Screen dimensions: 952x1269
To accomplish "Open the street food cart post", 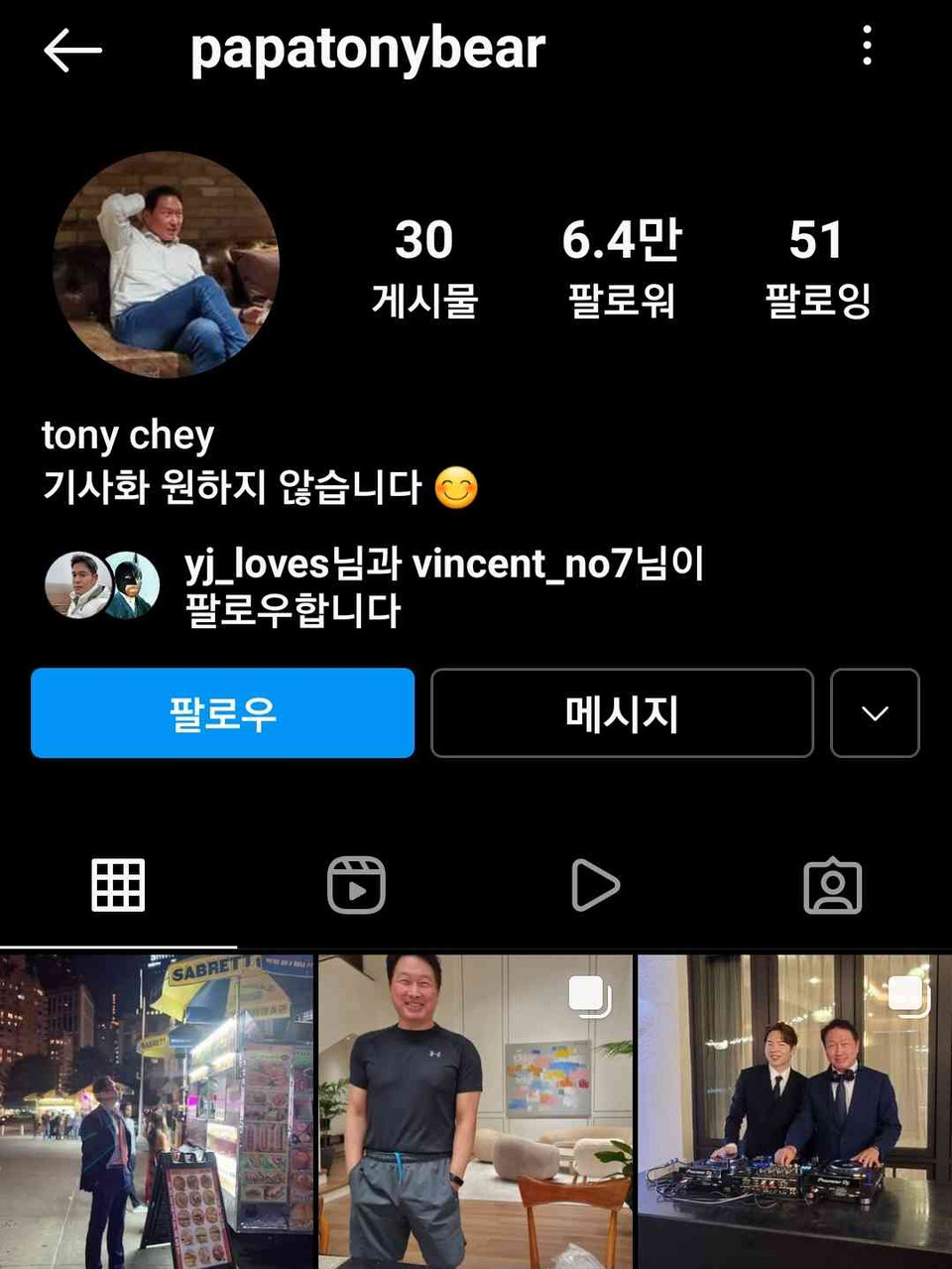I will (157, 1111).
